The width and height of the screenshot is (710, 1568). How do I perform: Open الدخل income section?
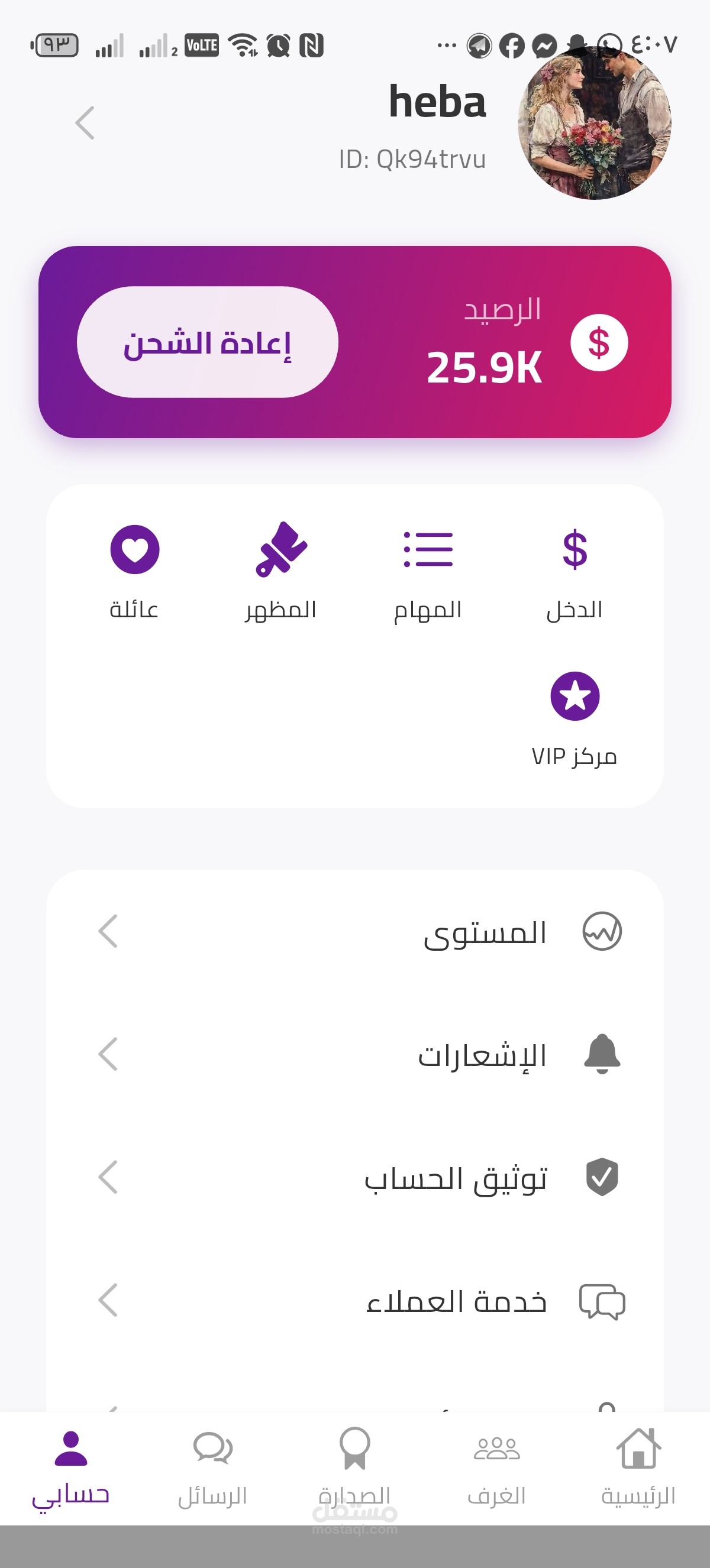(574, 573)
